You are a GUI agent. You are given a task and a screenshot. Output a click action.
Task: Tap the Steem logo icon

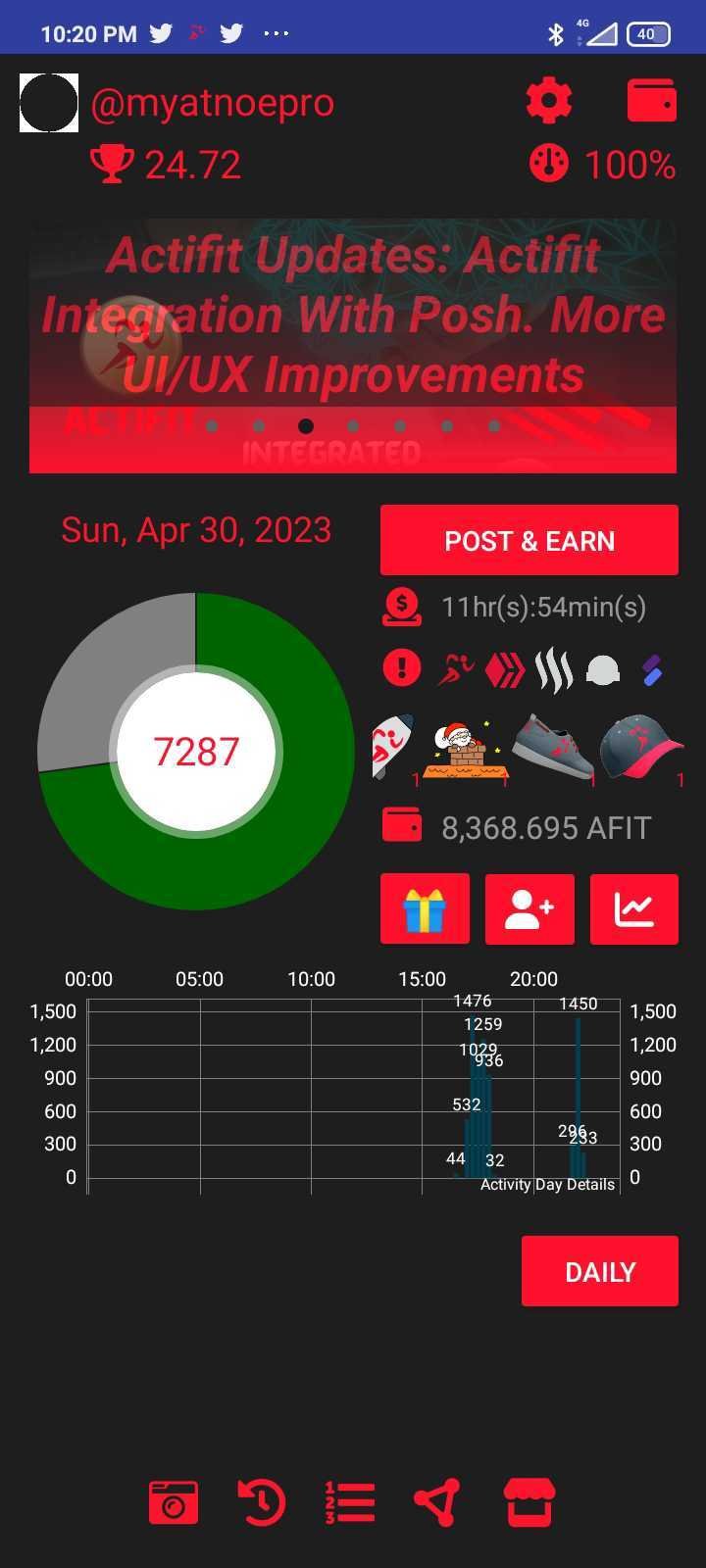[x=554, y=670]
